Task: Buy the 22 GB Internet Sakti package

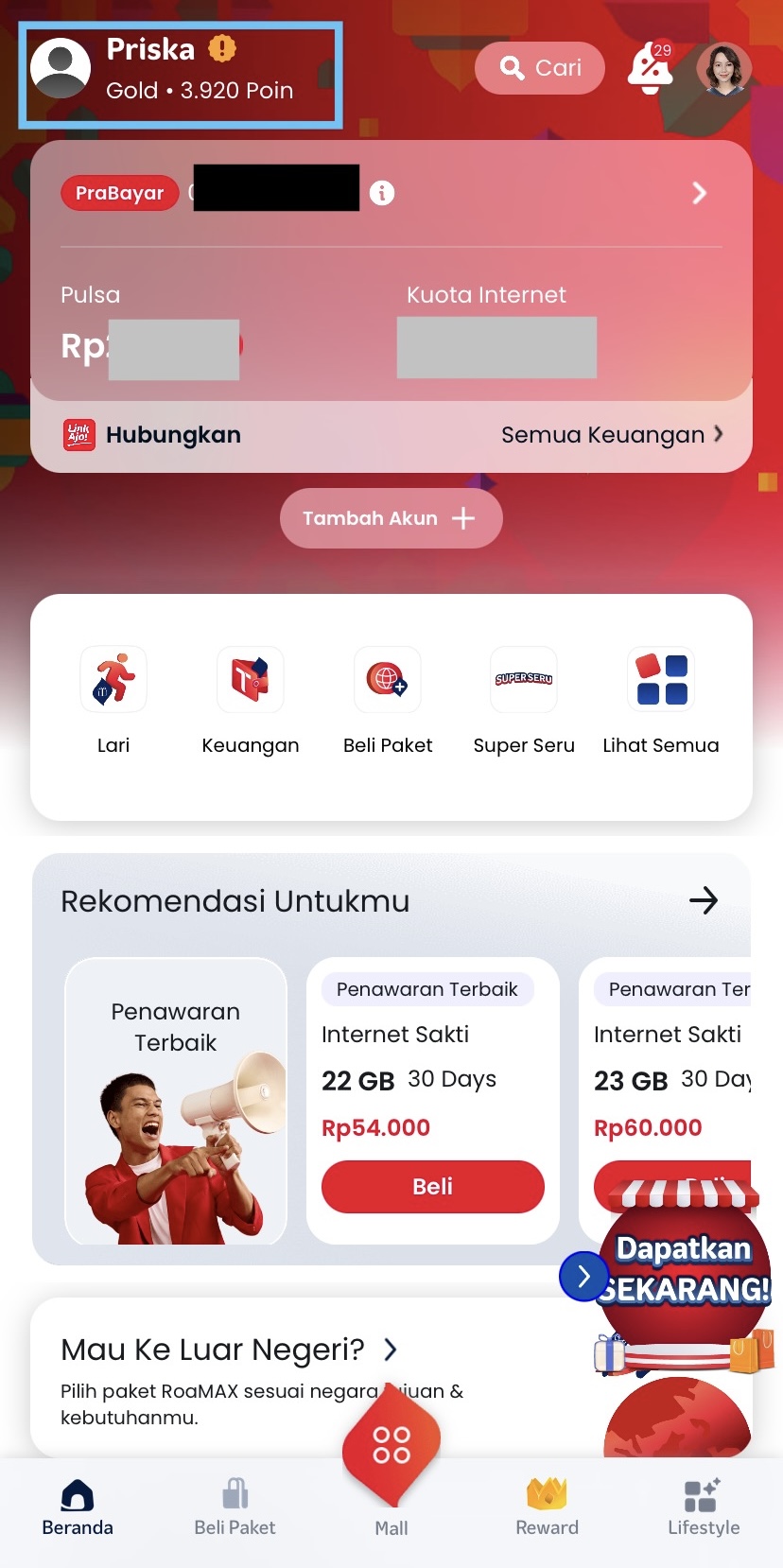Action: (432, 1186)
